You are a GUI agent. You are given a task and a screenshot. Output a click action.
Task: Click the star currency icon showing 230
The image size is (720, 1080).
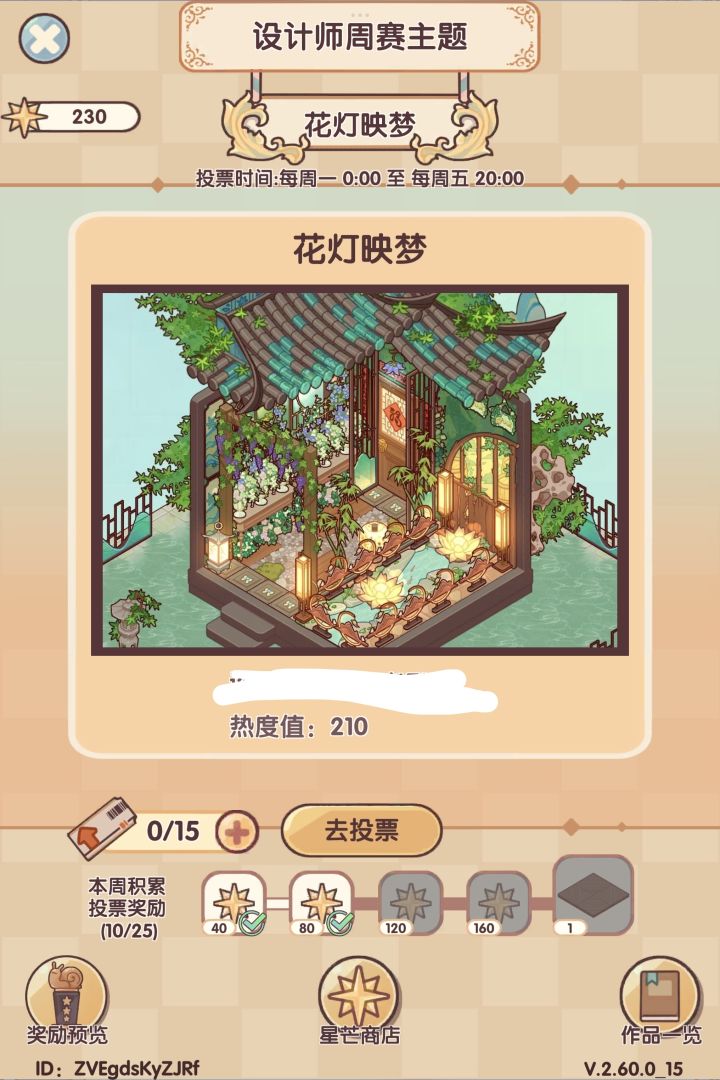[25, 115]
